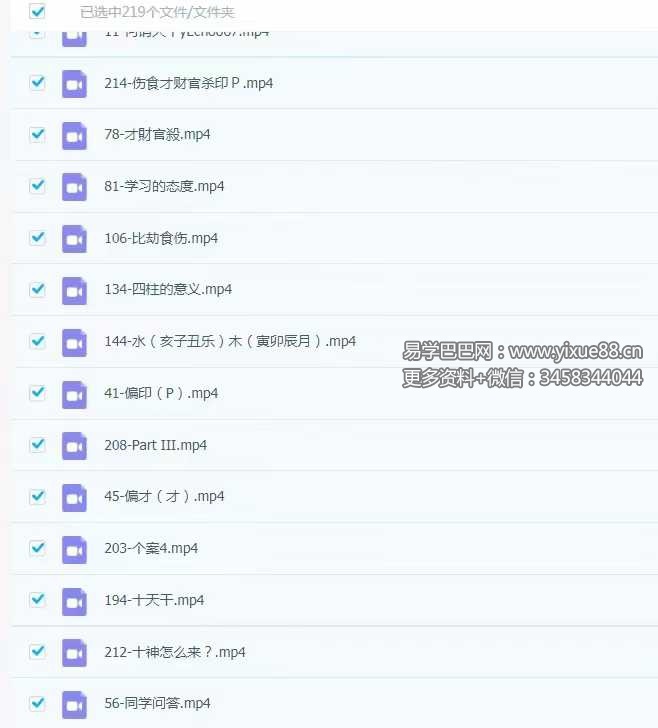658x728 pixels.
Task: Open the 194-十天干.mp4 video
Action: click(153, 600)
